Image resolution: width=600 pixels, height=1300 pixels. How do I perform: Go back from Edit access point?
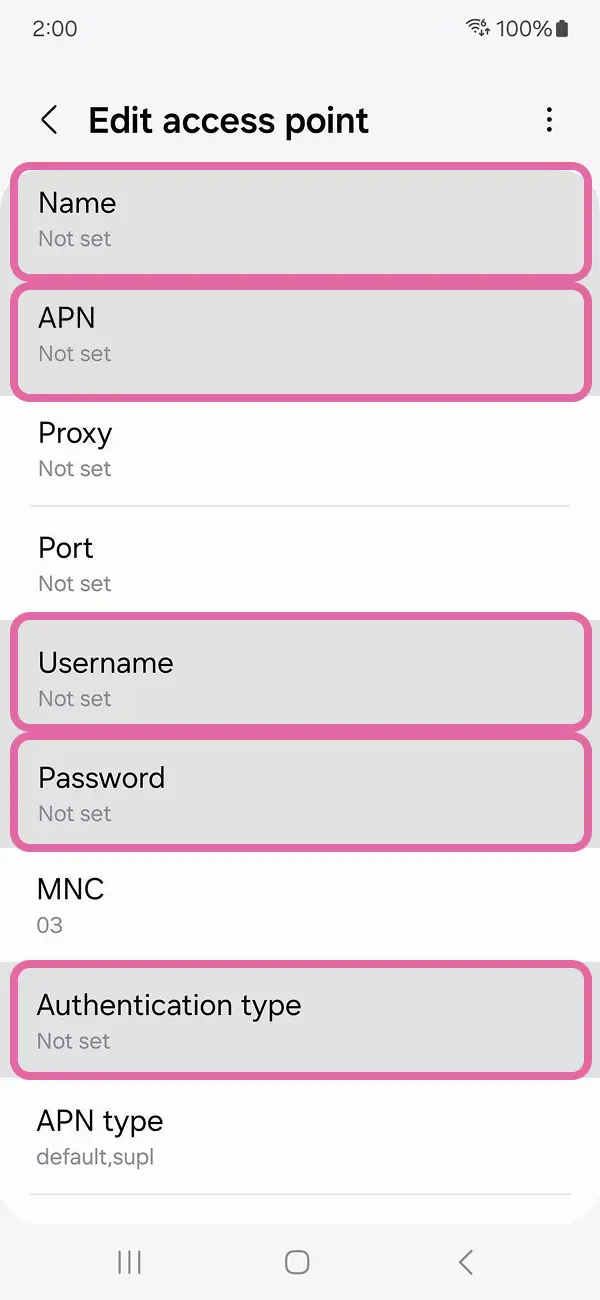49,121
